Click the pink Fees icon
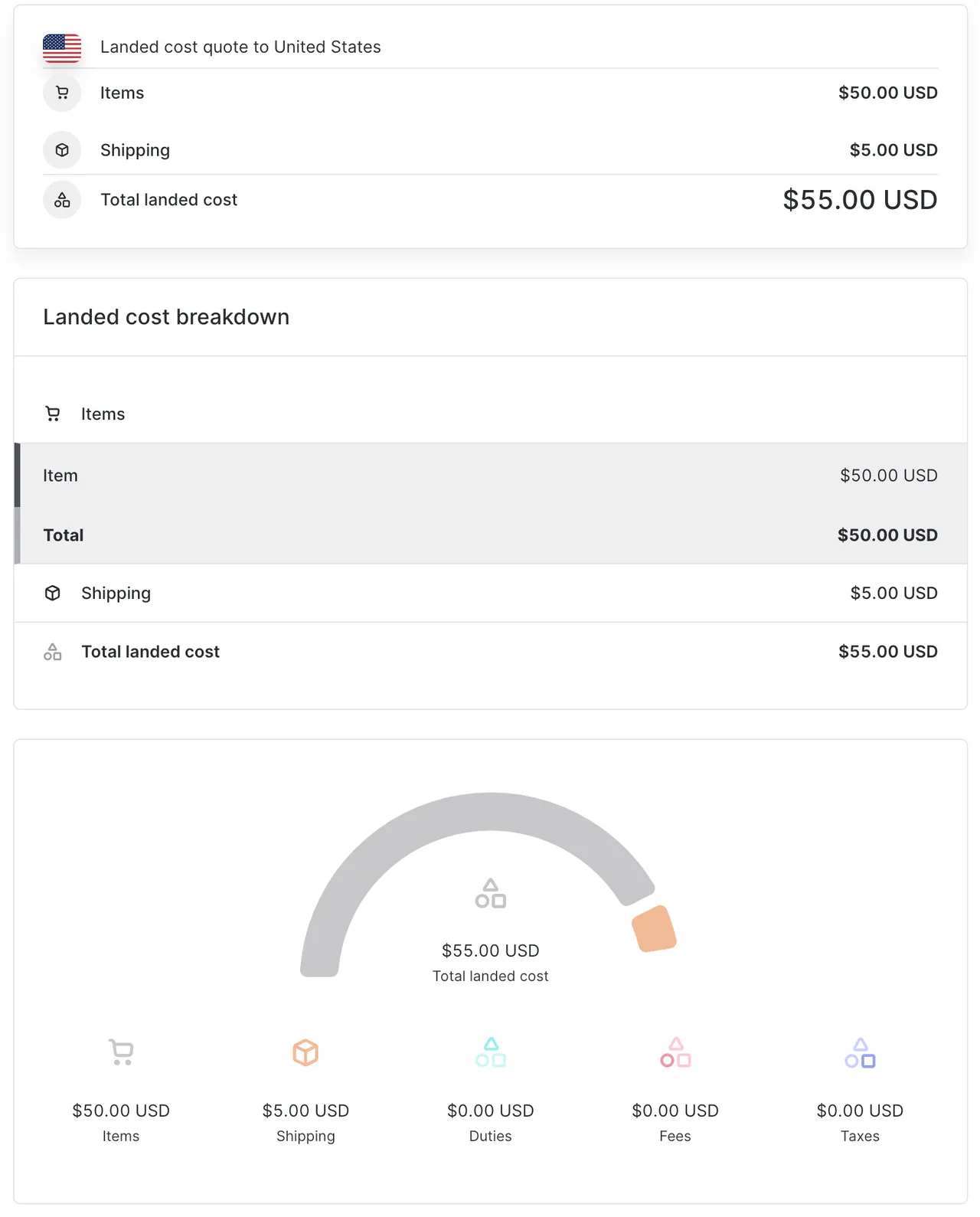 675,1055
